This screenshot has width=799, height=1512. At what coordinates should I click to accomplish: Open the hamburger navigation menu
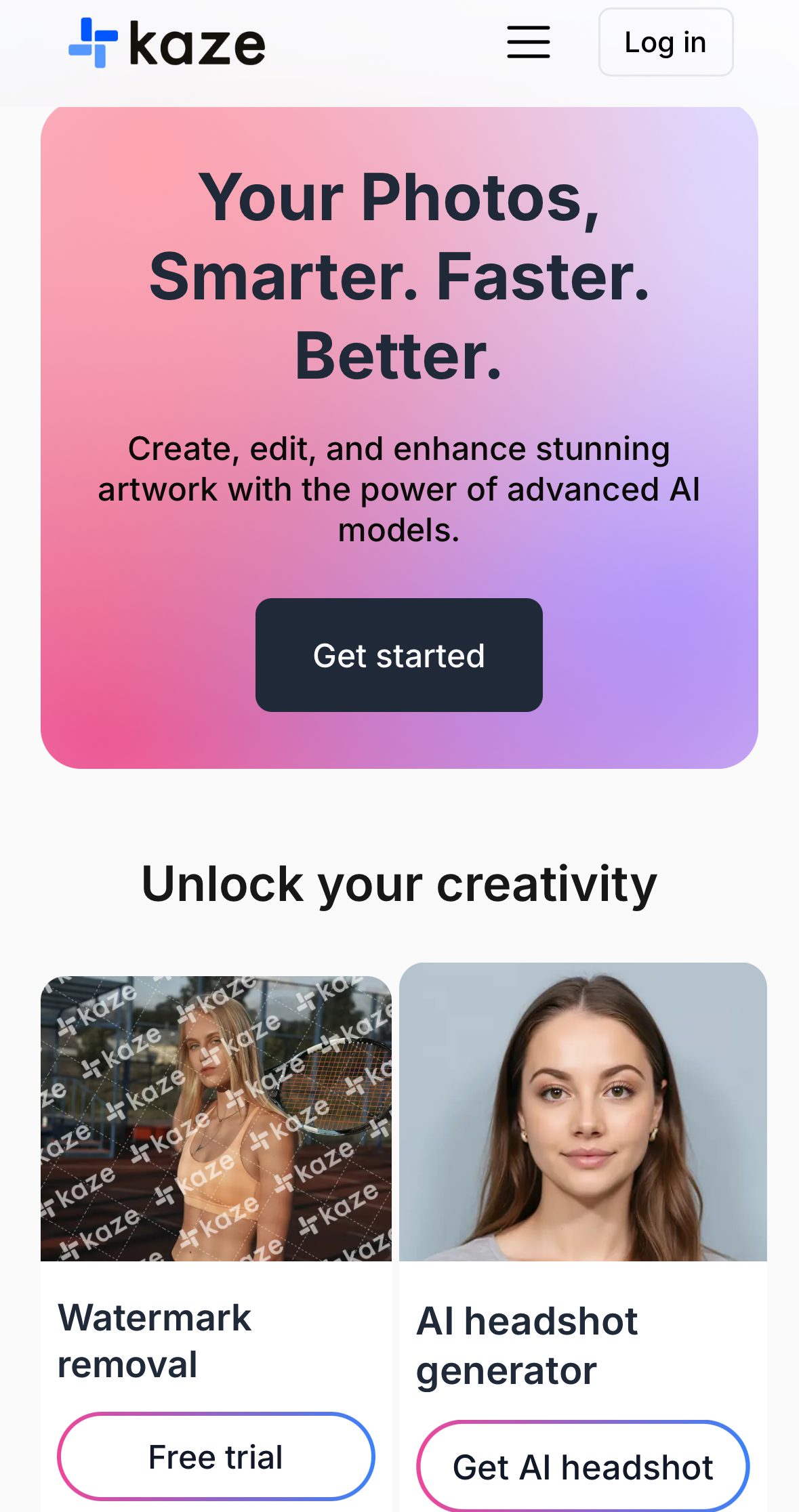(528, 42)
